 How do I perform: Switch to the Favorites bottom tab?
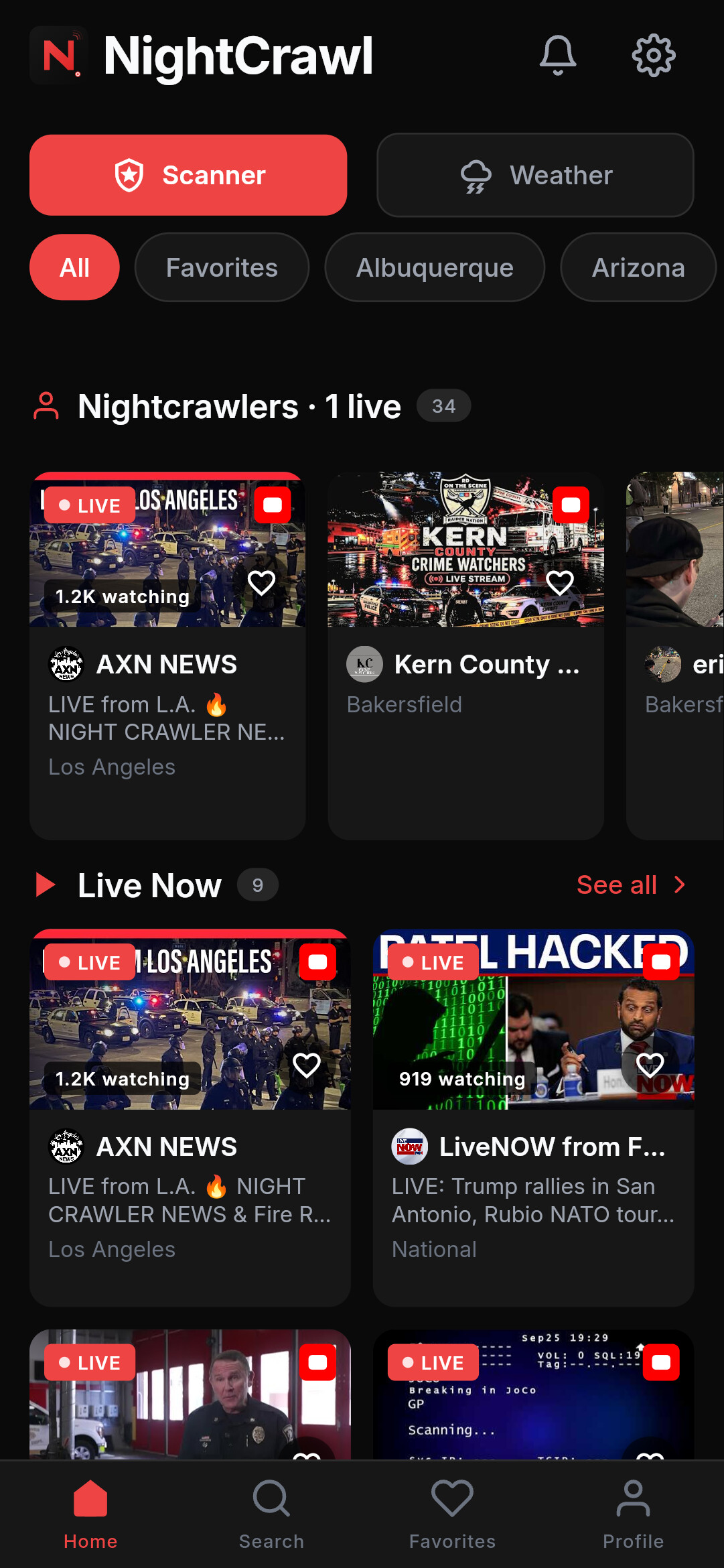[x=452, y=1514]
